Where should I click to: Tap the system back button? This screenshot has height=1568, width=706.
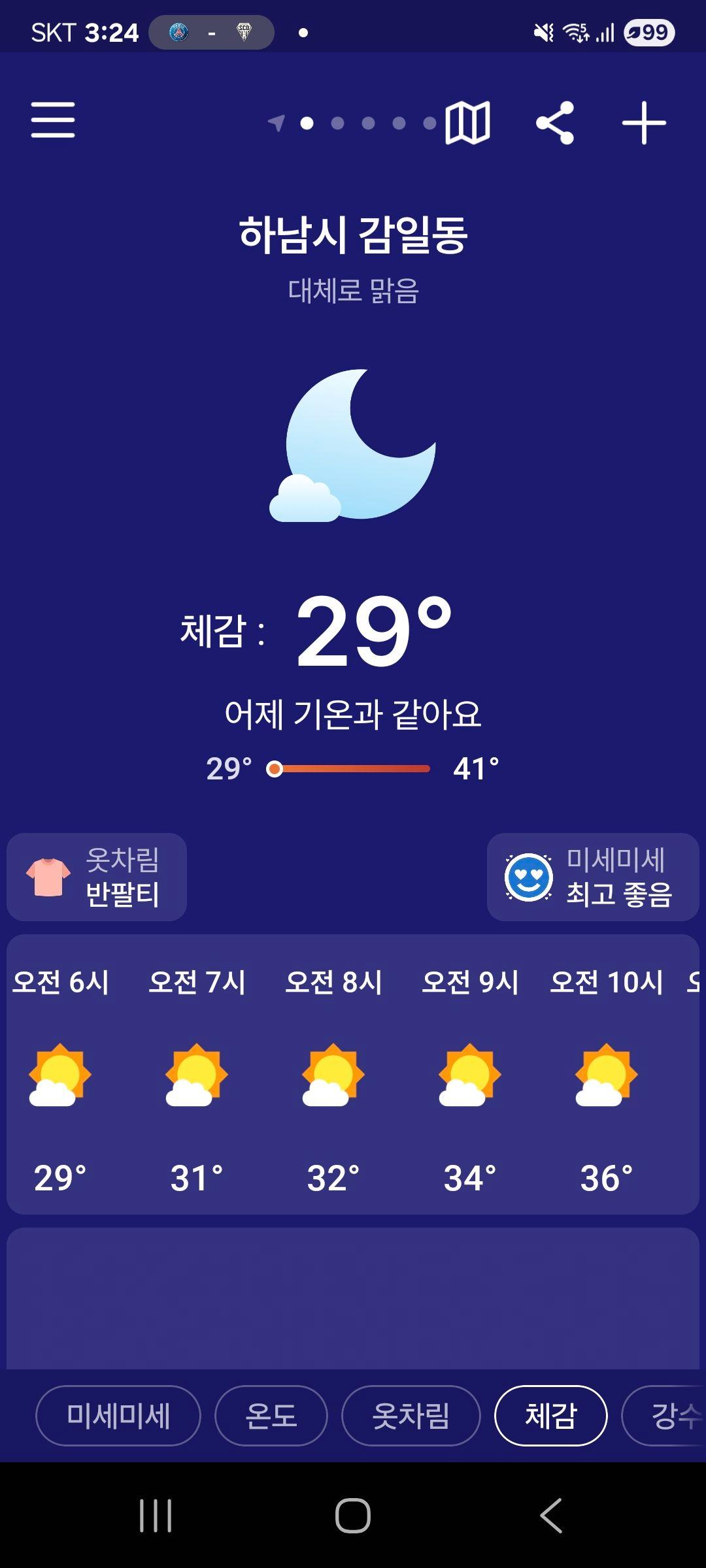[x=550, y=1515]
